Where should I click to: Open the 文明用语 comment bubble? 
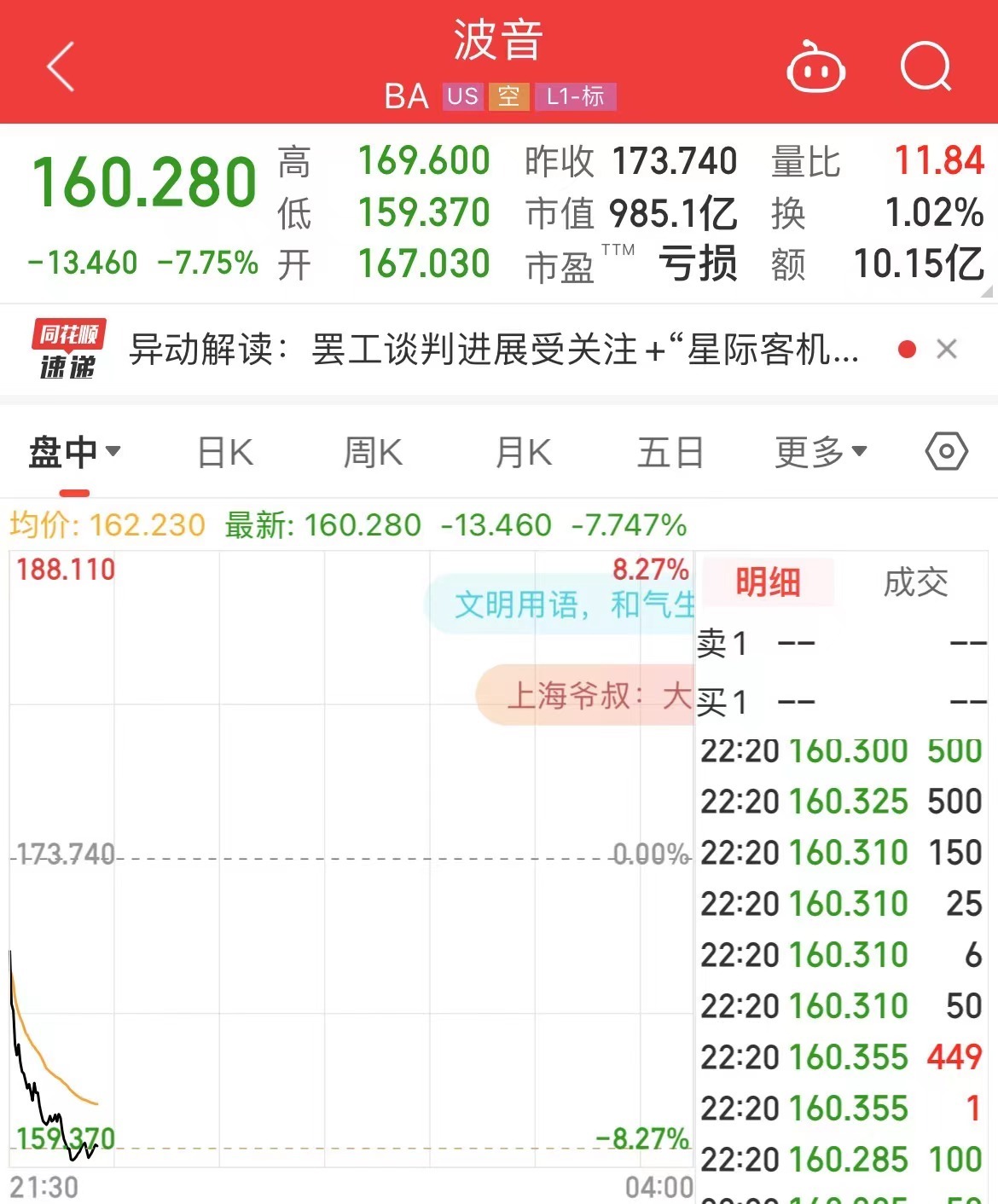pyautogui.click(x=563, y=605)
